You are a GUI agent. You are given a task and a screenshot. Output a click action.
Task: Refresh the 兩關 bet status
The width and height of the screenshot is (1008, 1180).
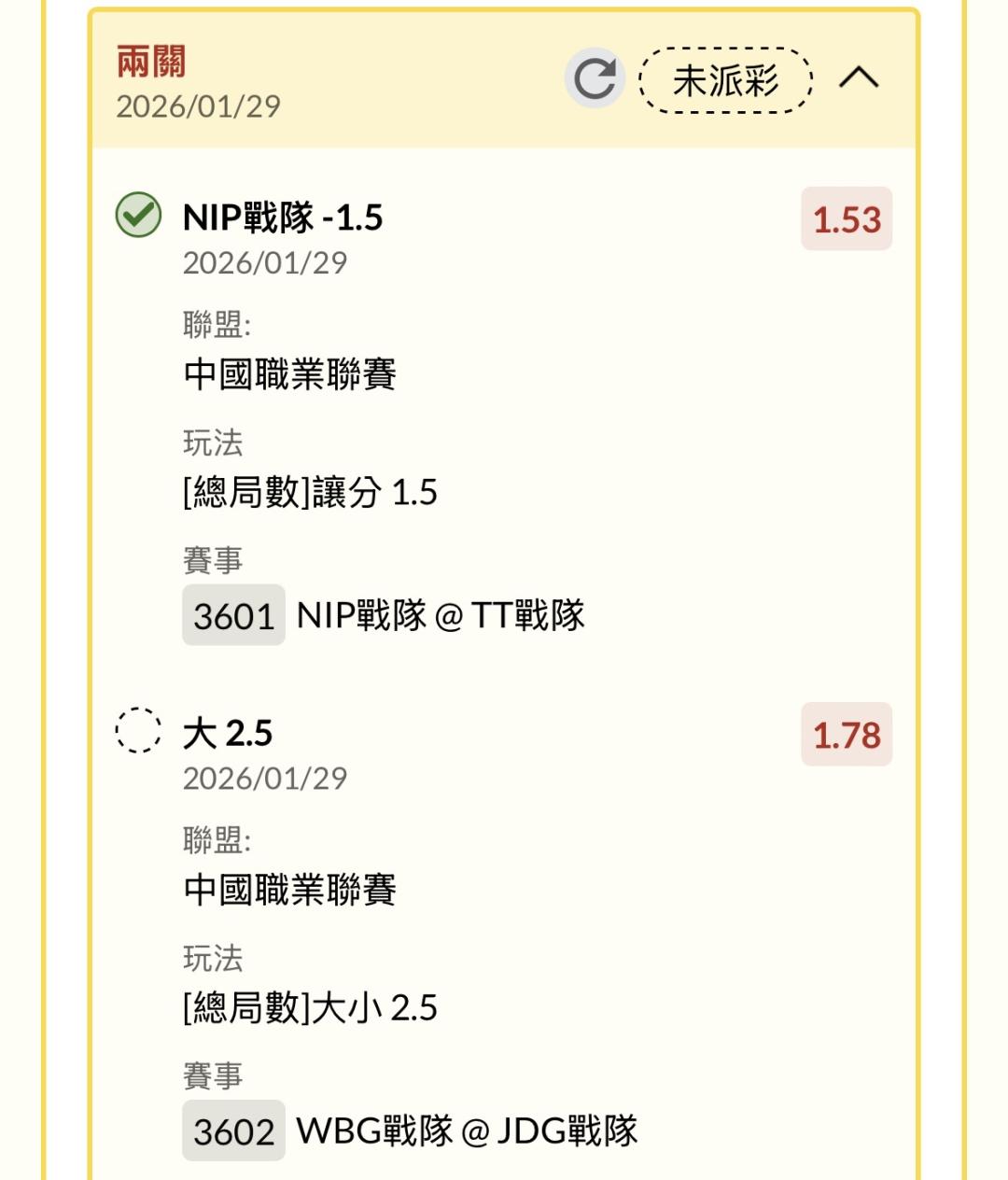coord(594,78)
